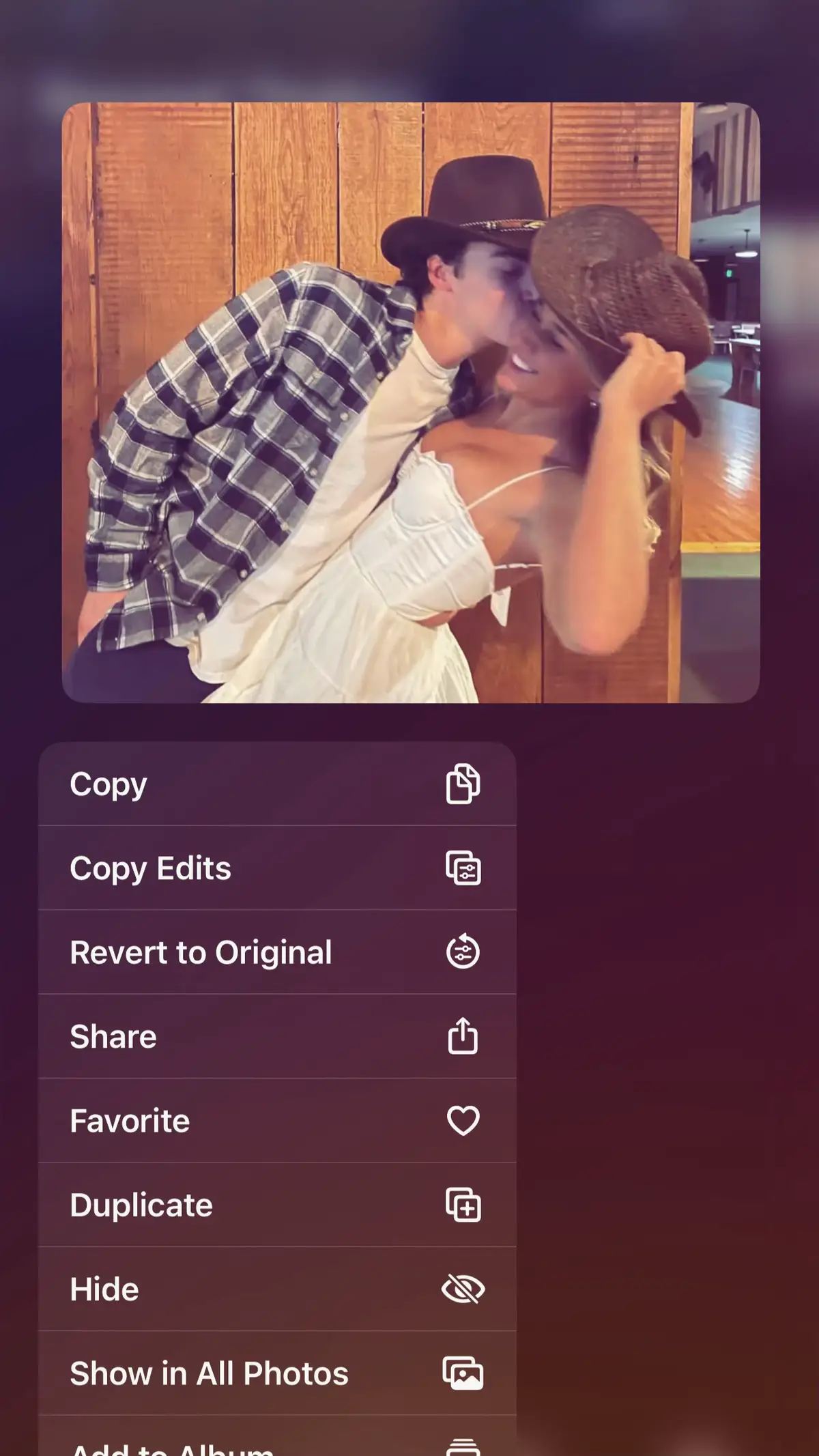Select Copy from the context menu
The height and width of the screenshot is (1456, 819).
pyautogui.click(x=276, y=784)
